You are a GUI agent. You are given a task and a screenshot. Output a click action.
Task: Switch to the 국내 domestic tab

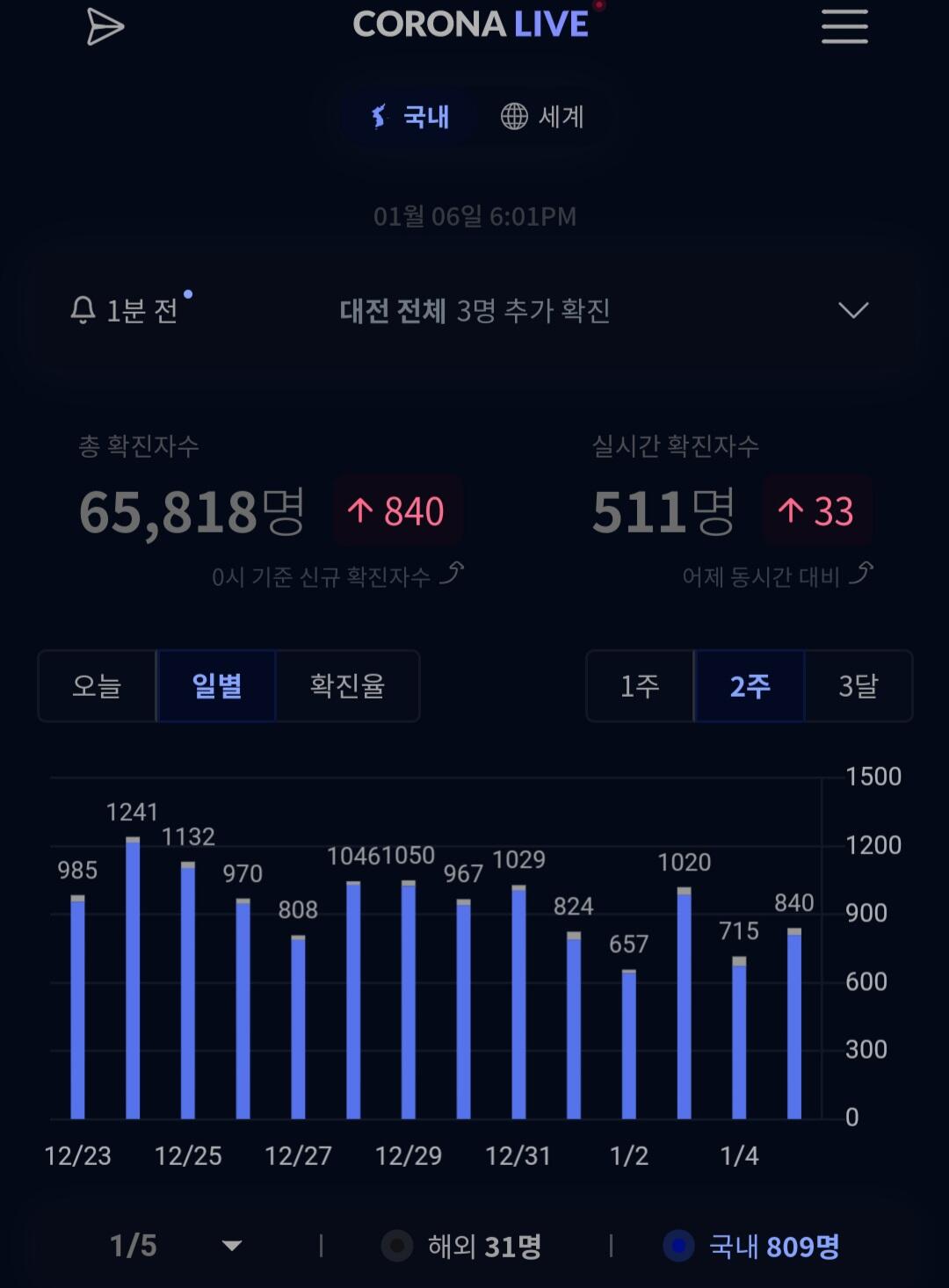tap(409, 116)
